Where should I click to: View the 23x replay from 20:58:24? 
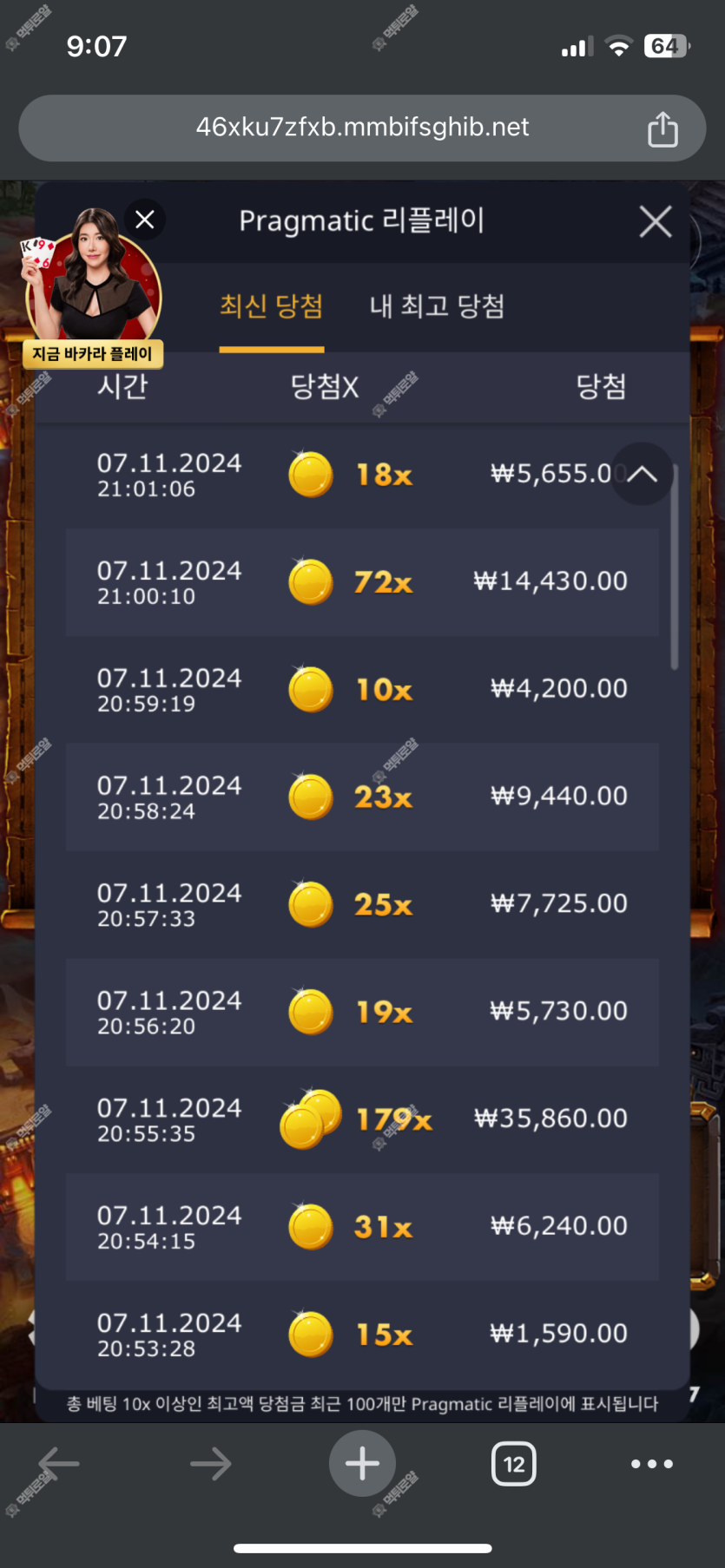click(362, 797)
